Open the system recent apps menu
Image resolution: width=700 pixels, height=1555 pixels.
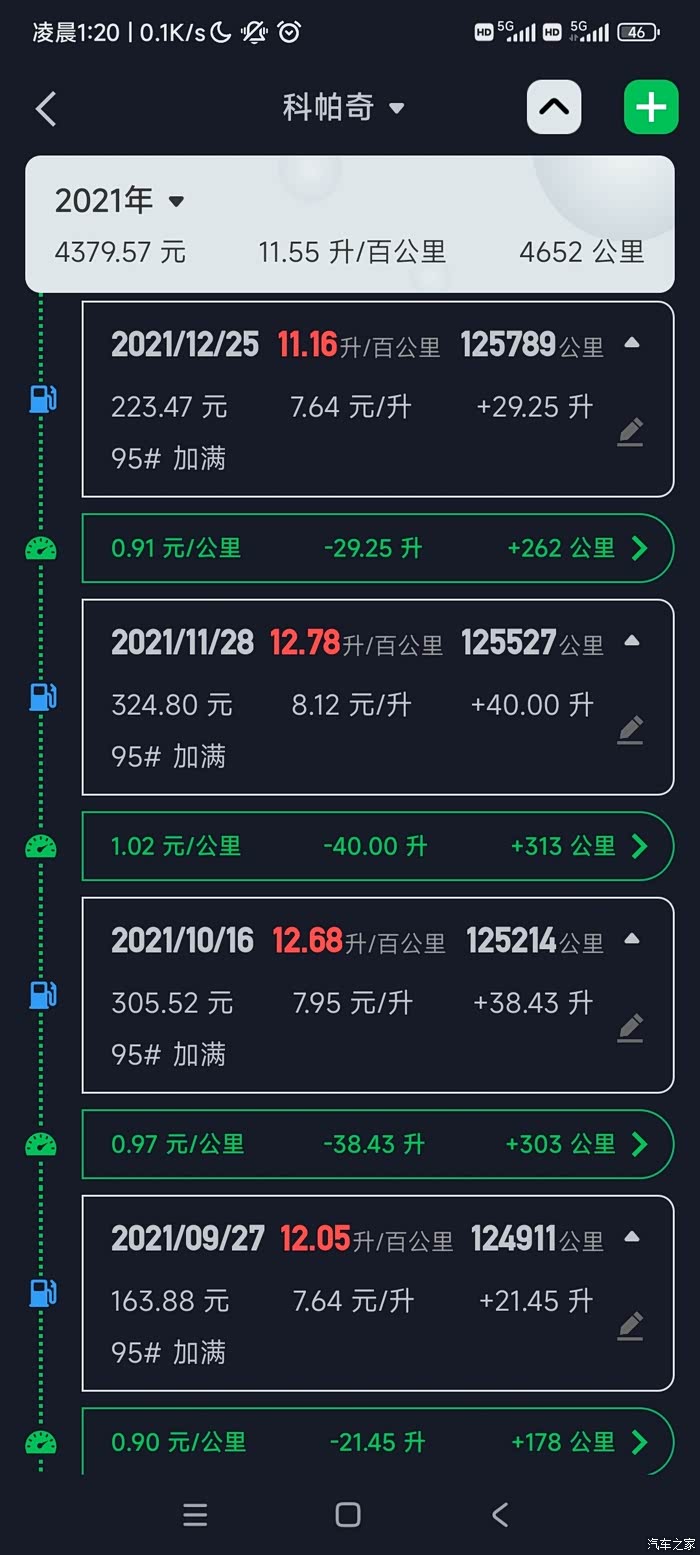tap(196, 1514)
